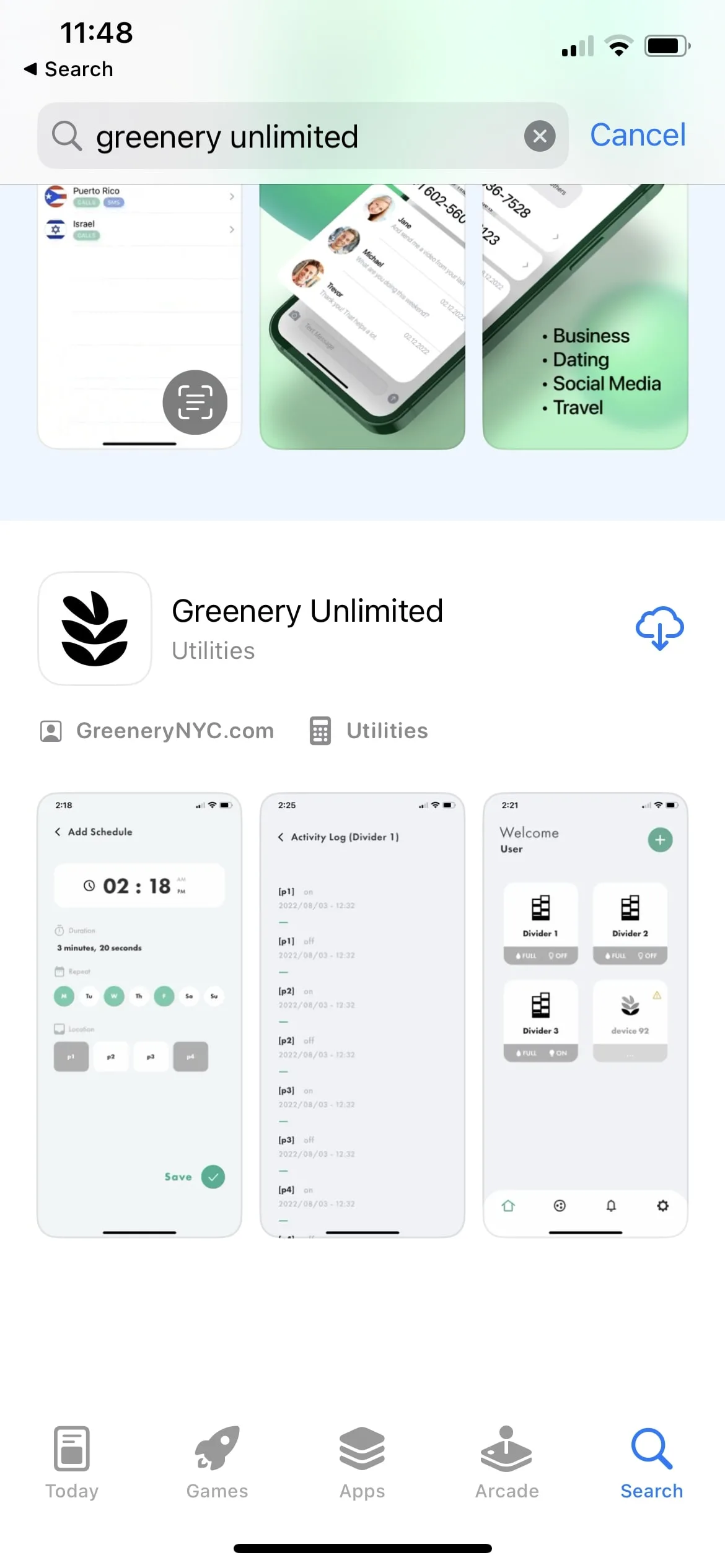Viewport: 725px width, 1568px height.
Task: Open the green Business and Dating features screenshot
Action: (585, 316)
